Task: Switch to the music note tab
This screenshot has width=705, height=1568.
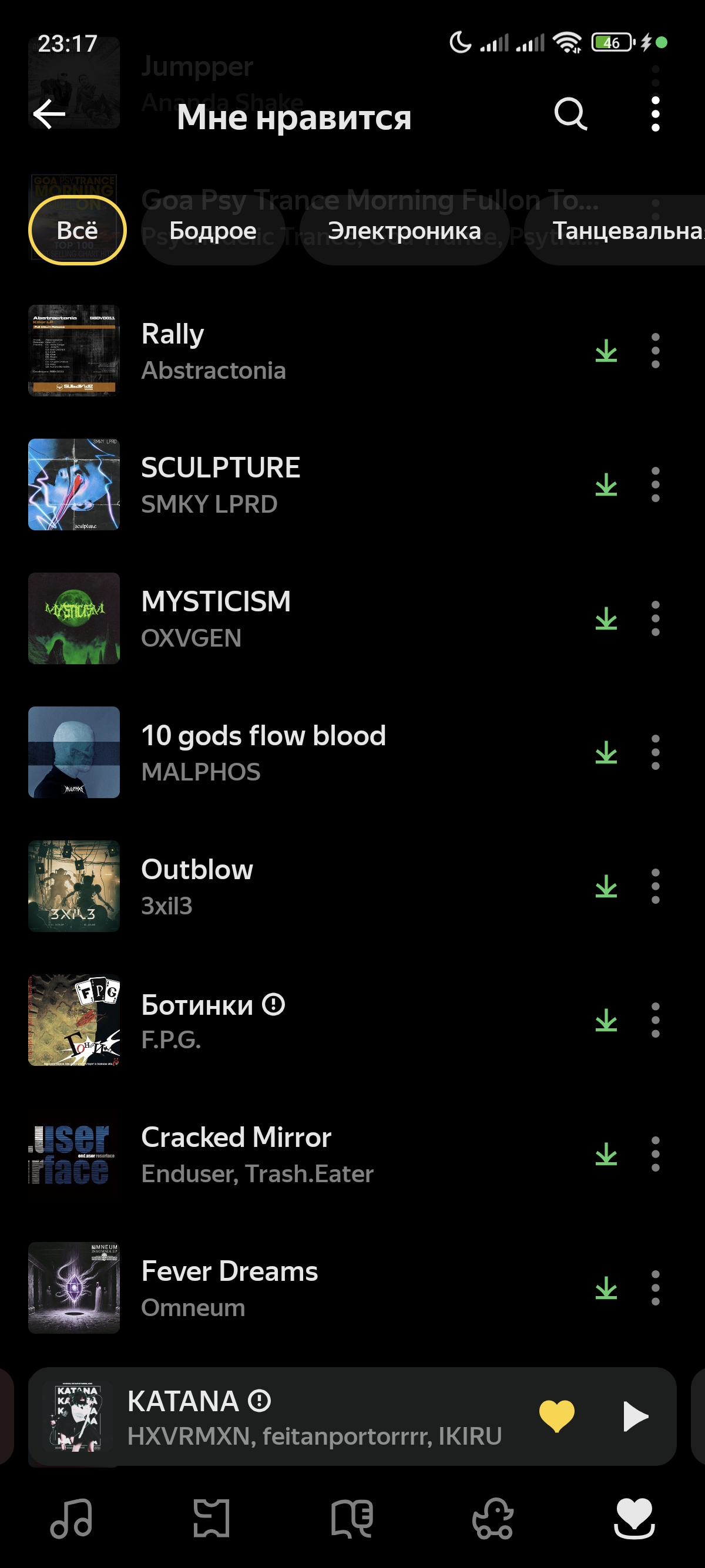Action: point(71,1519)
